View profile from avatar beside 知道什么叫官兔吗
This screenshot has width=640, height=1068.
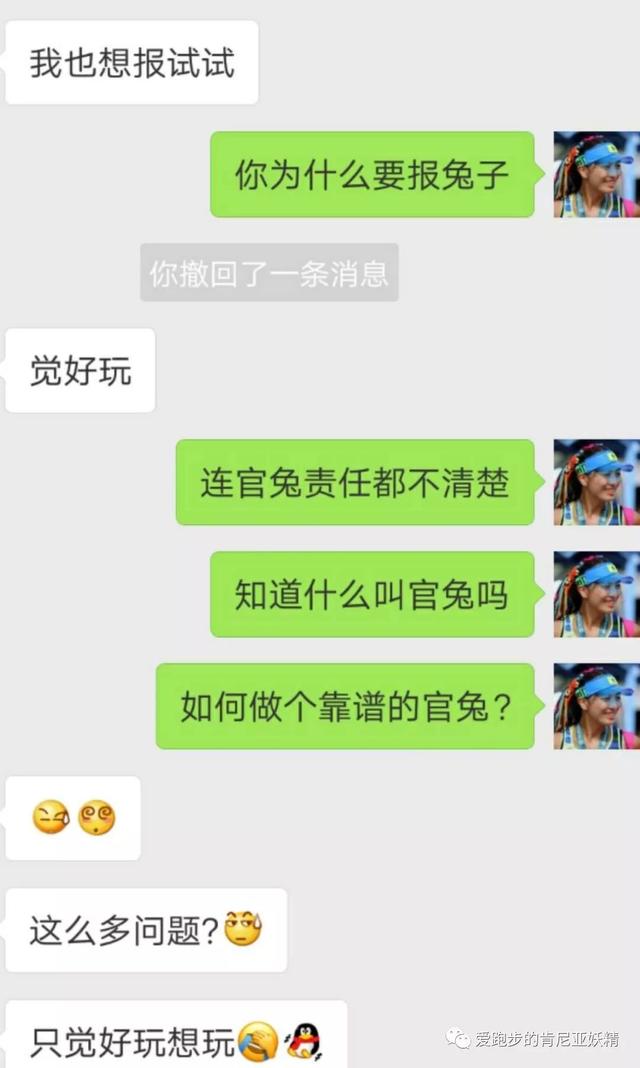[x=596, y=594]
